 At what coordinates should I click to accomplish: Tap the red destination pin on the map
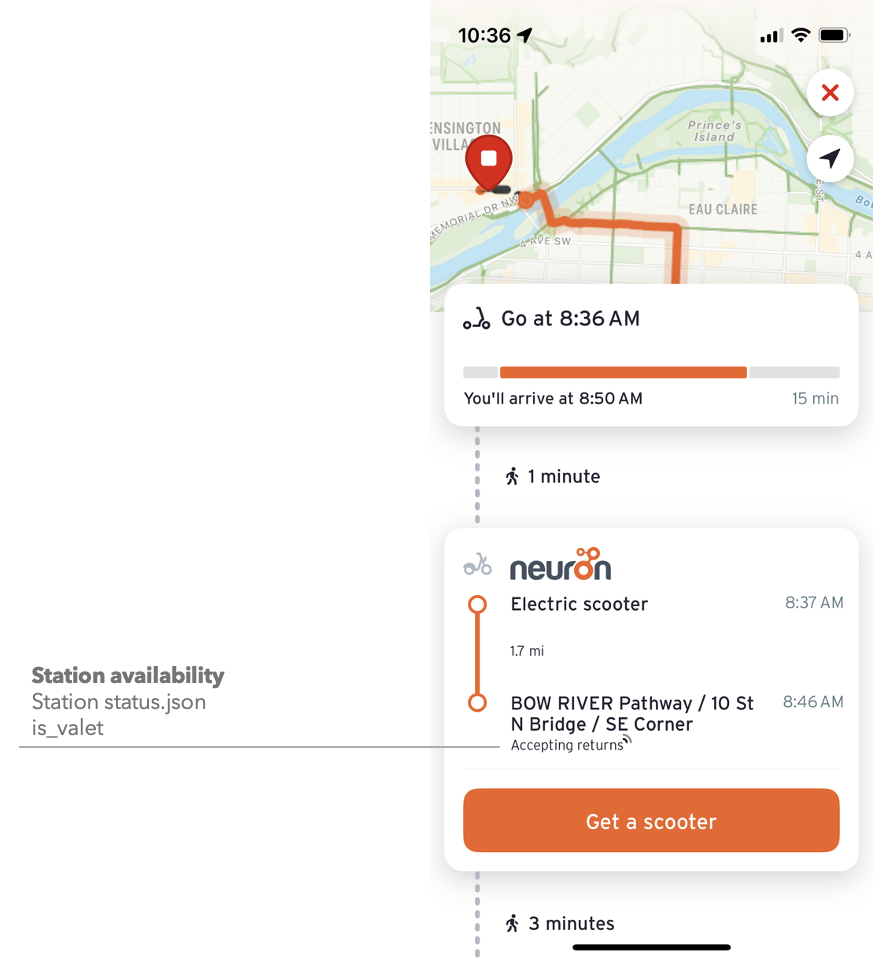(x=489, y=161)
